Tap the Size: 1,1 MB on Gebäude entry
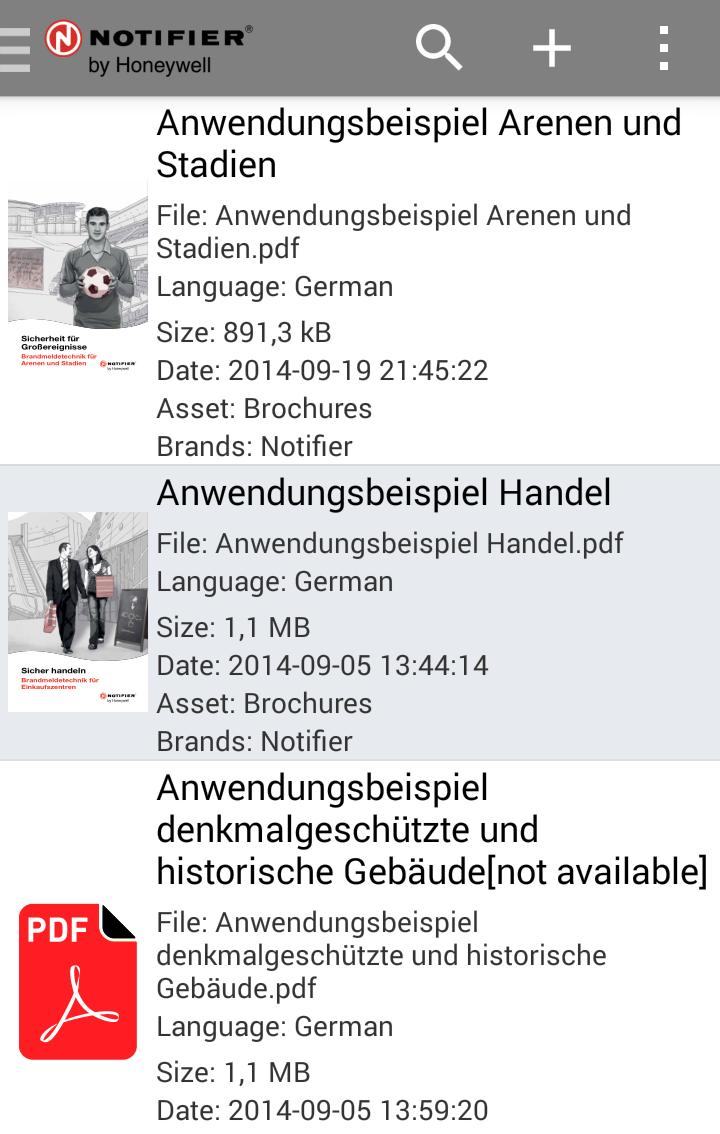This screenshot has width=720, height=1134. [x=235, y=1072]
